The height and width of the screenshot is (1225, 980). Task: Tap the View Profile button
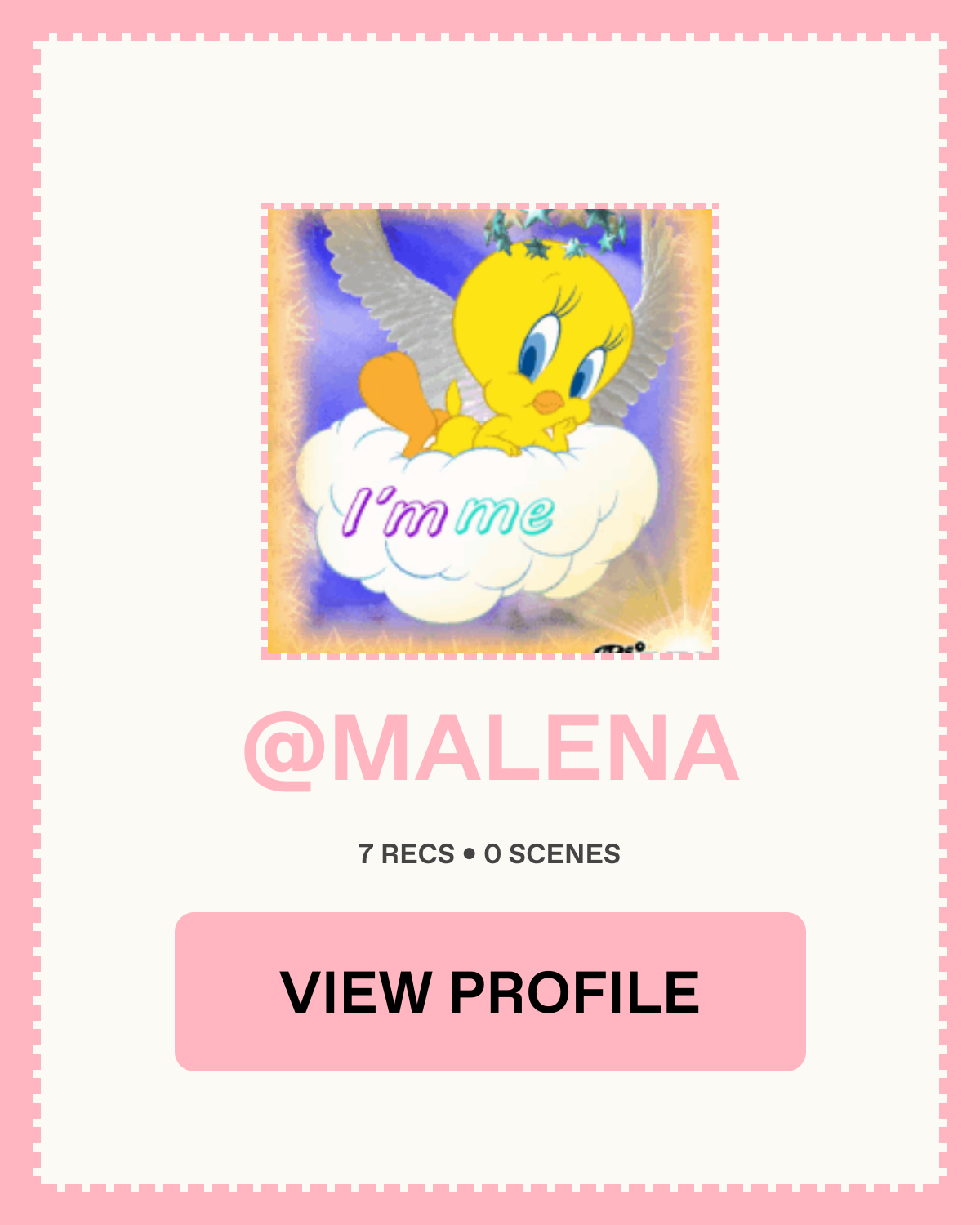click(x=490, y=991)
